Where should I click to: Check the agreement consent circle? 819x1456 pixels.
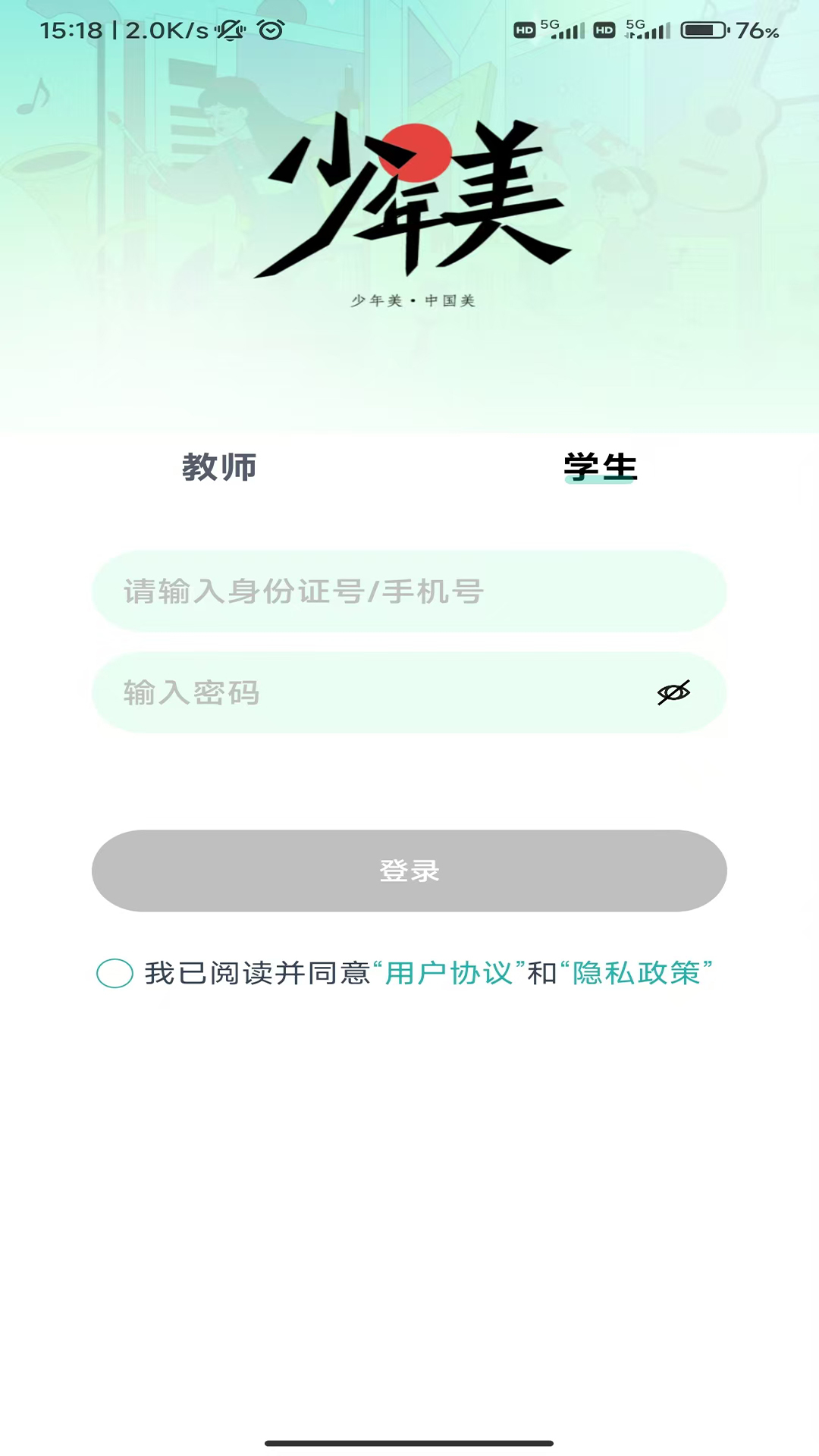pos(115,973)
